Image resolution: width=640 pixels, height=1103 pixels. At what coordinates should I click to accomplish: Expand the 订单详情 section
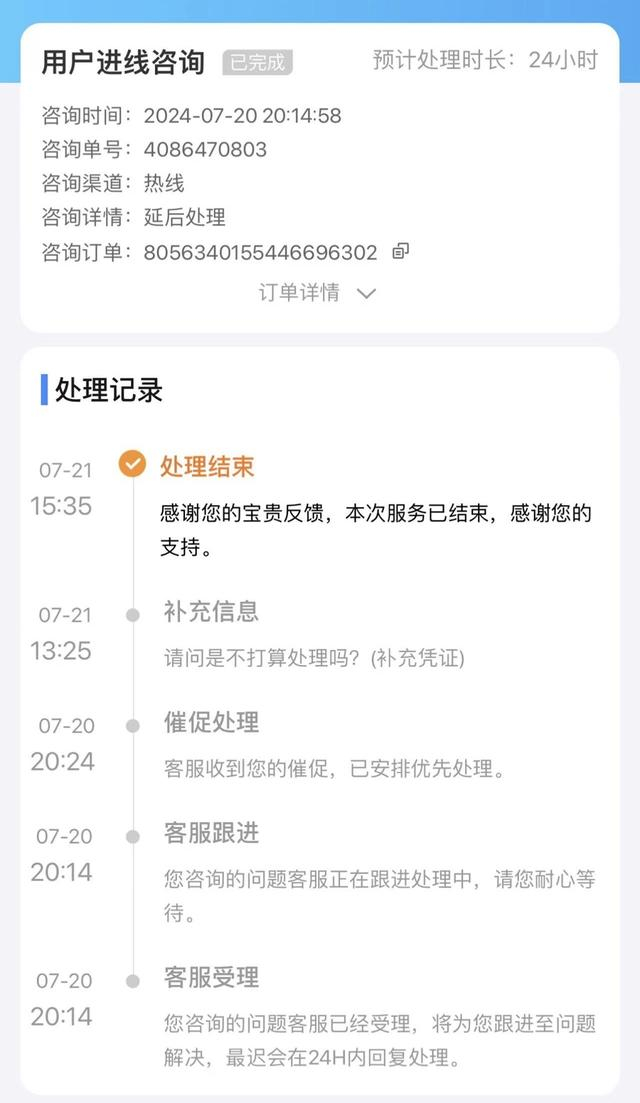tap(318, 293)
